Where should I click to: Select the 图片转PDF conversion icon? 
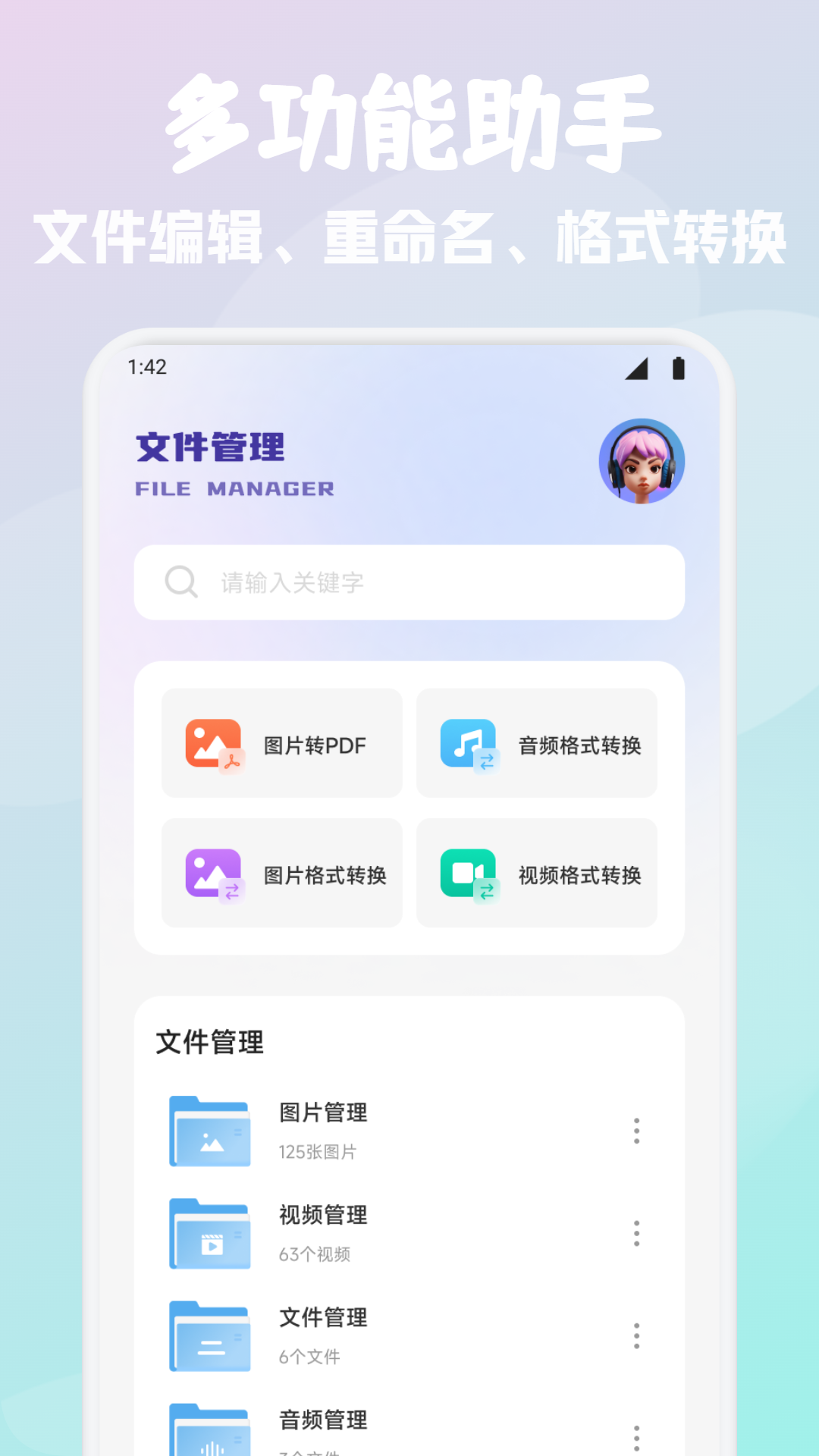point(213,744)
